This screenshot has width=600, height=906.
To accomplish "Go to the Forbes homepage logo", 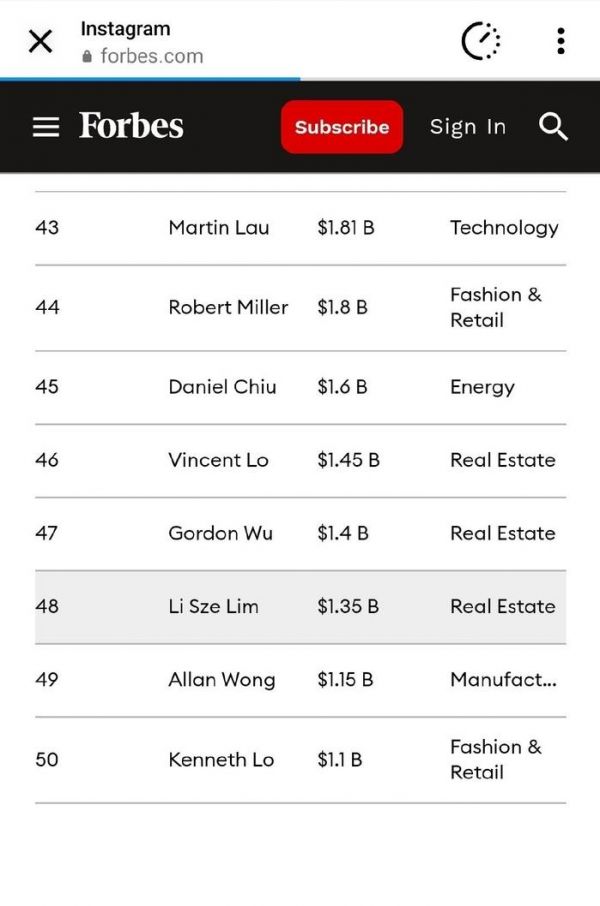I will tap(131, 126).
